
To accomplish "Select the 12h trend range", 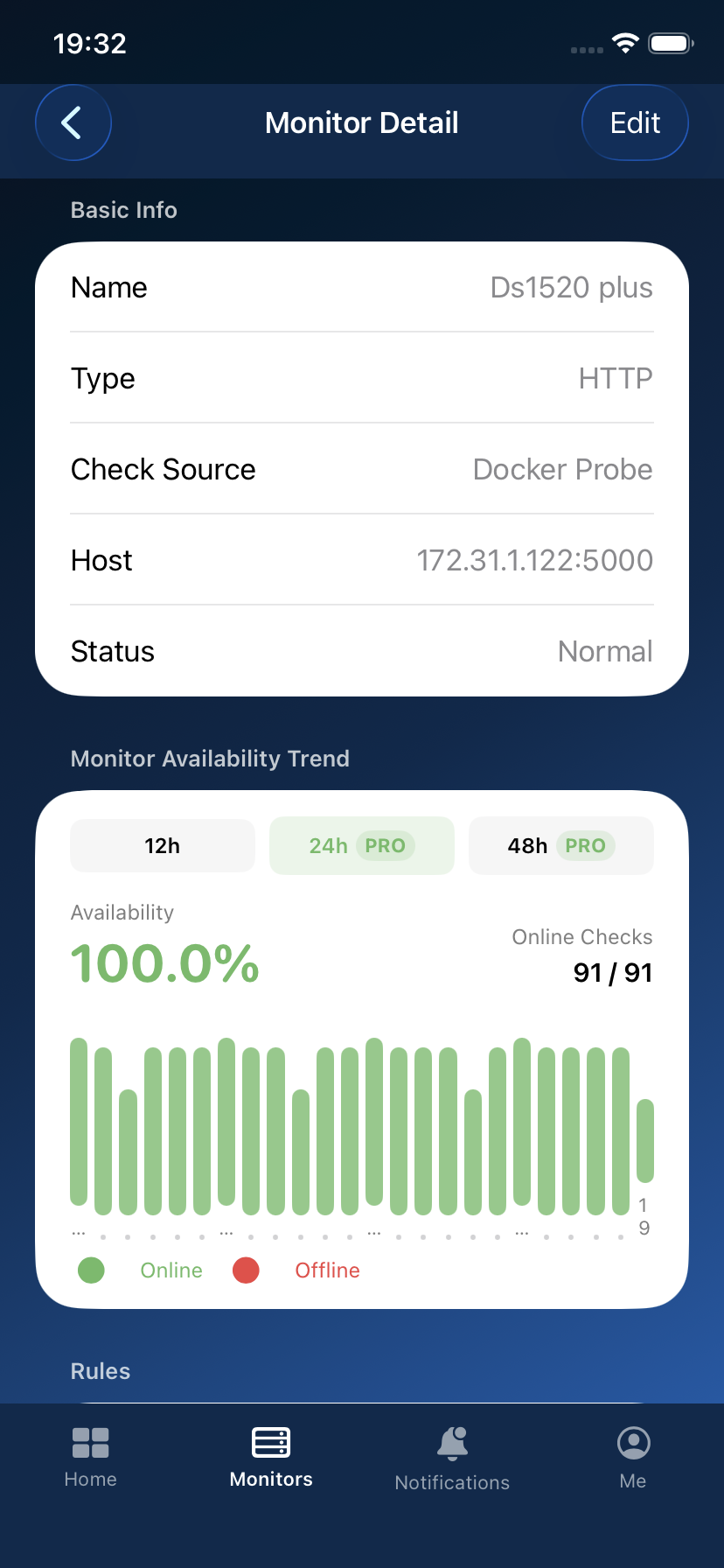I will tap(163, 845).
